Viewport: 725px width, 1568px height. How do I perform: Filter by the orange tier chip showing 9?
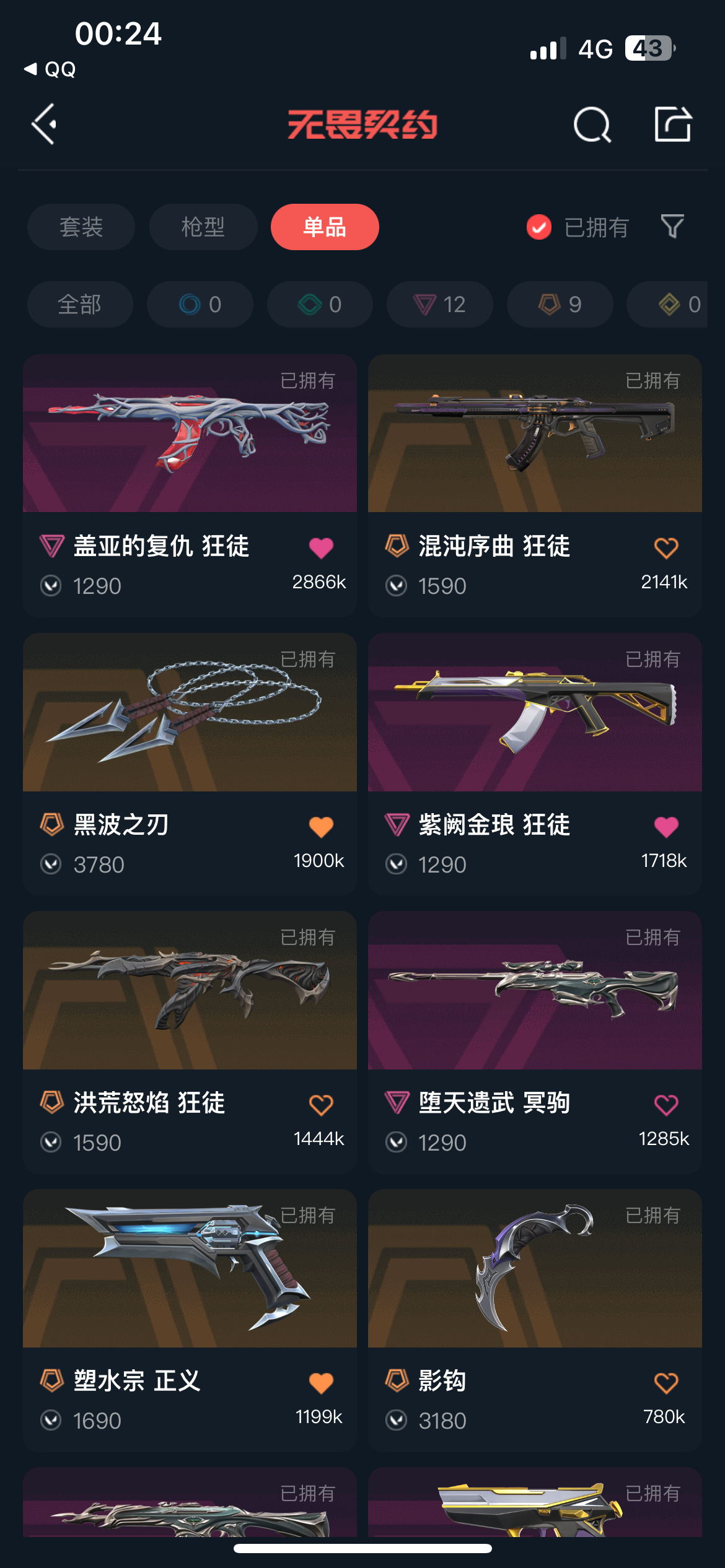click(560, 304)
